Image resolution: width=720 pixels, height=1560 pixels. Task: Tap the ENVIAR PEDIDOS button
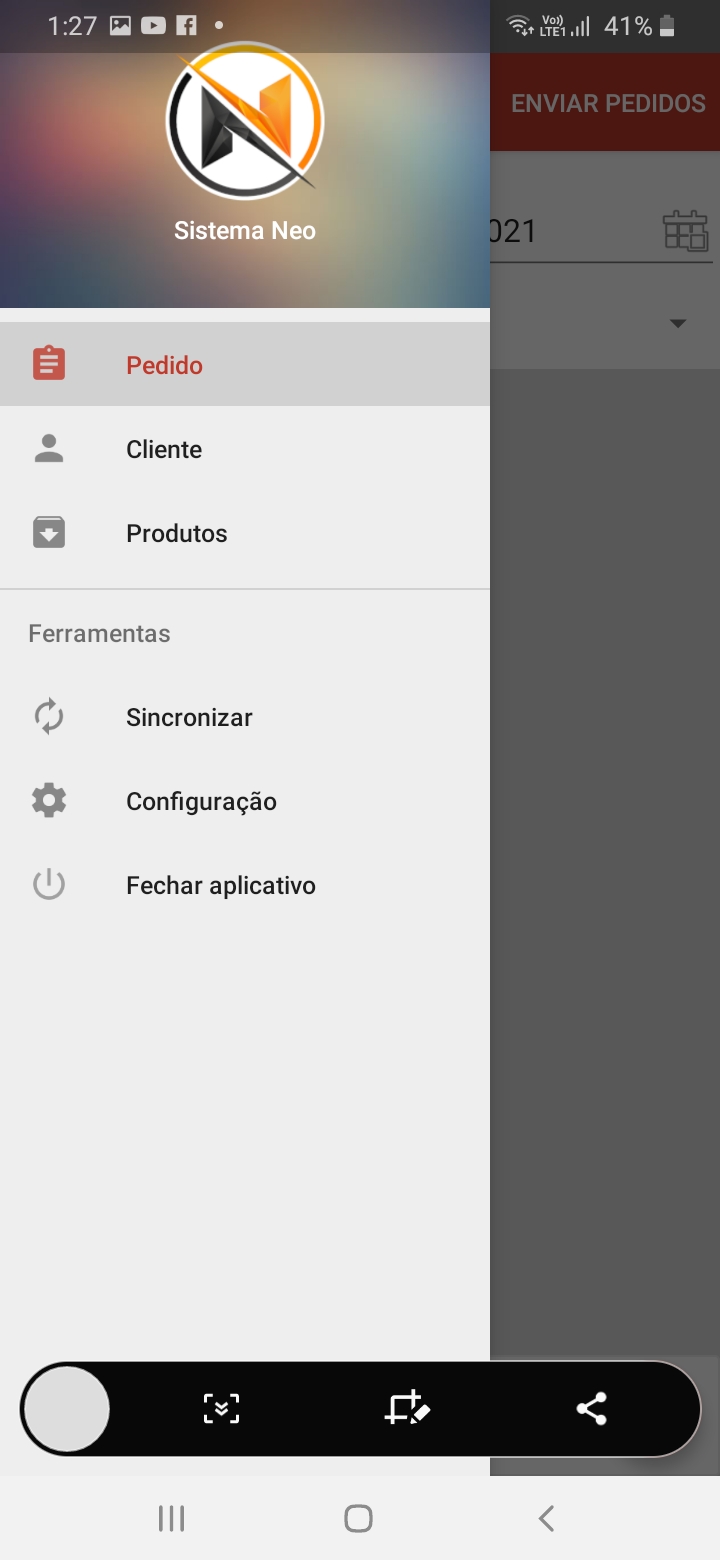(608, 103)
